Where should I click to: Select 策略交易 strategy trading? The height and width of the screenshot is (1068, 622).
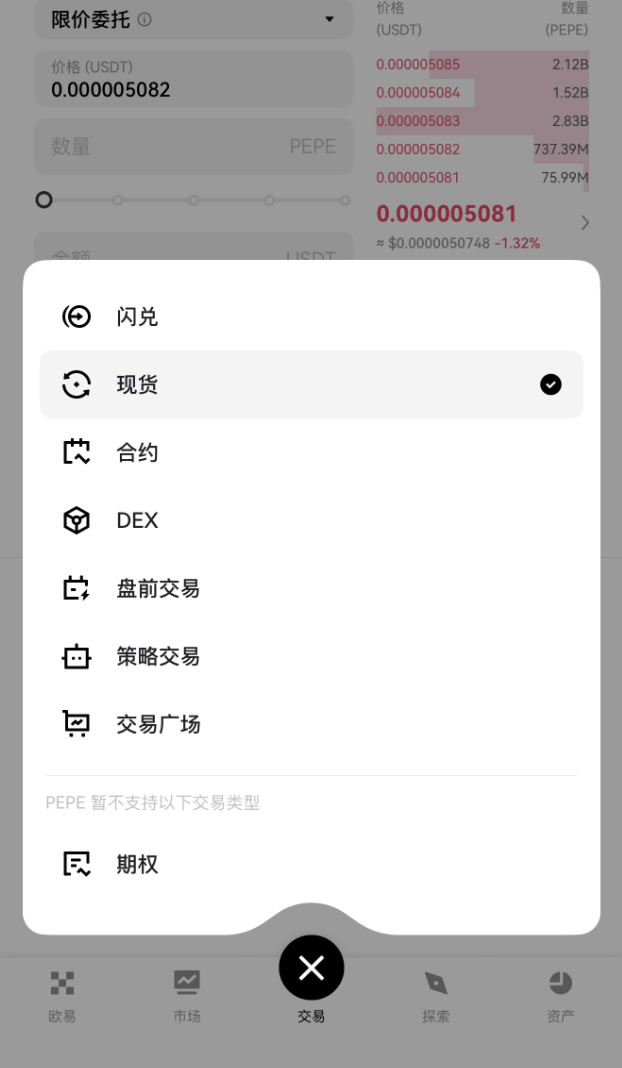[157, 657]
